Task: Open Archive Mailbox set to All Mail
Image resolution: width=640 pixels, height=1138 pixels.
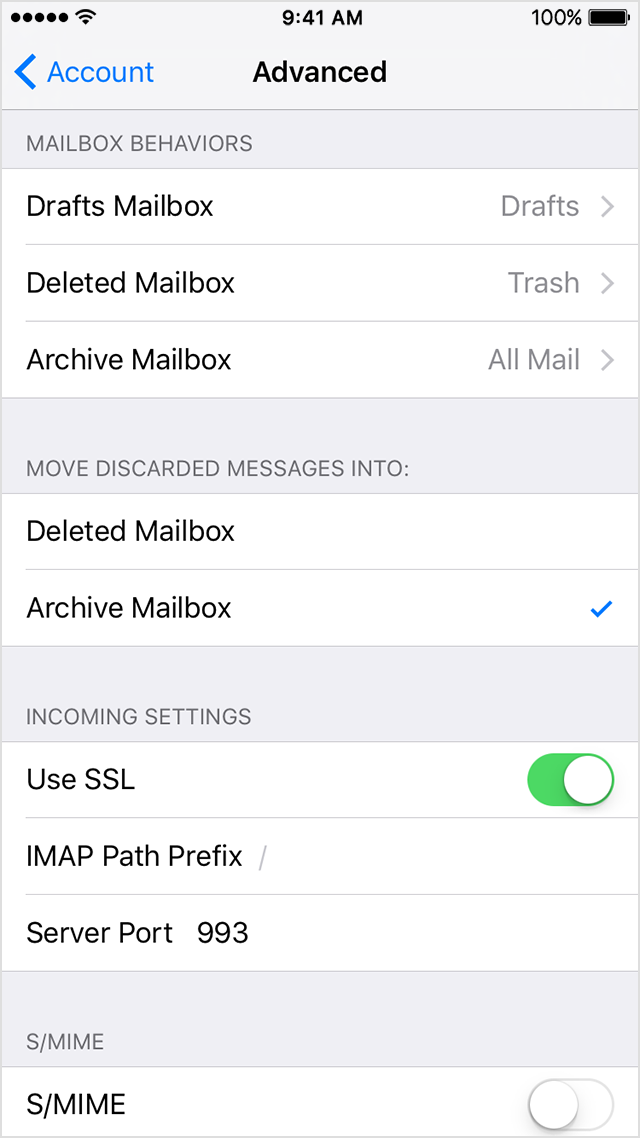Action: (320, 359)
